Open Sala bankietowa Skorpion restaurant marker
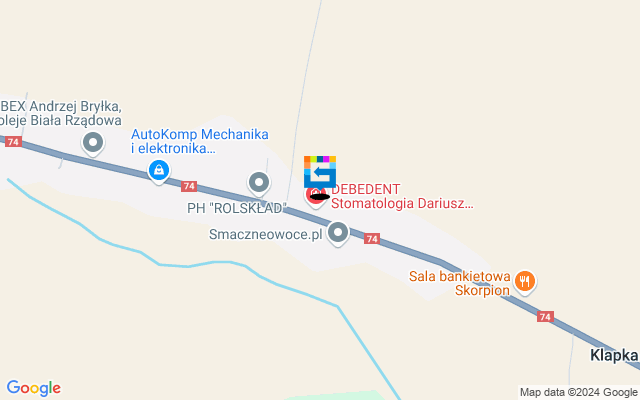Viewport: 640px width, 400px height. pyautogui.click(x=527, y=282)
